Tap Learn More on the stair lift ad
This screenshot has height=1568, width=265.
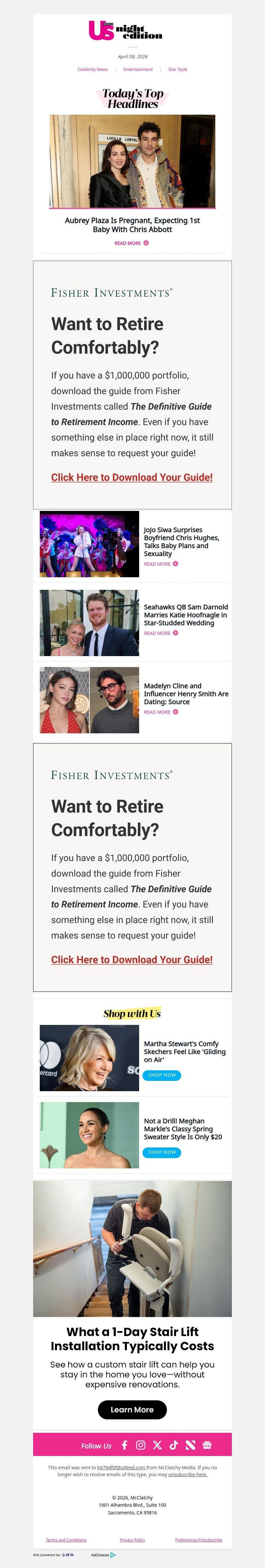(x=132, y=1410)
